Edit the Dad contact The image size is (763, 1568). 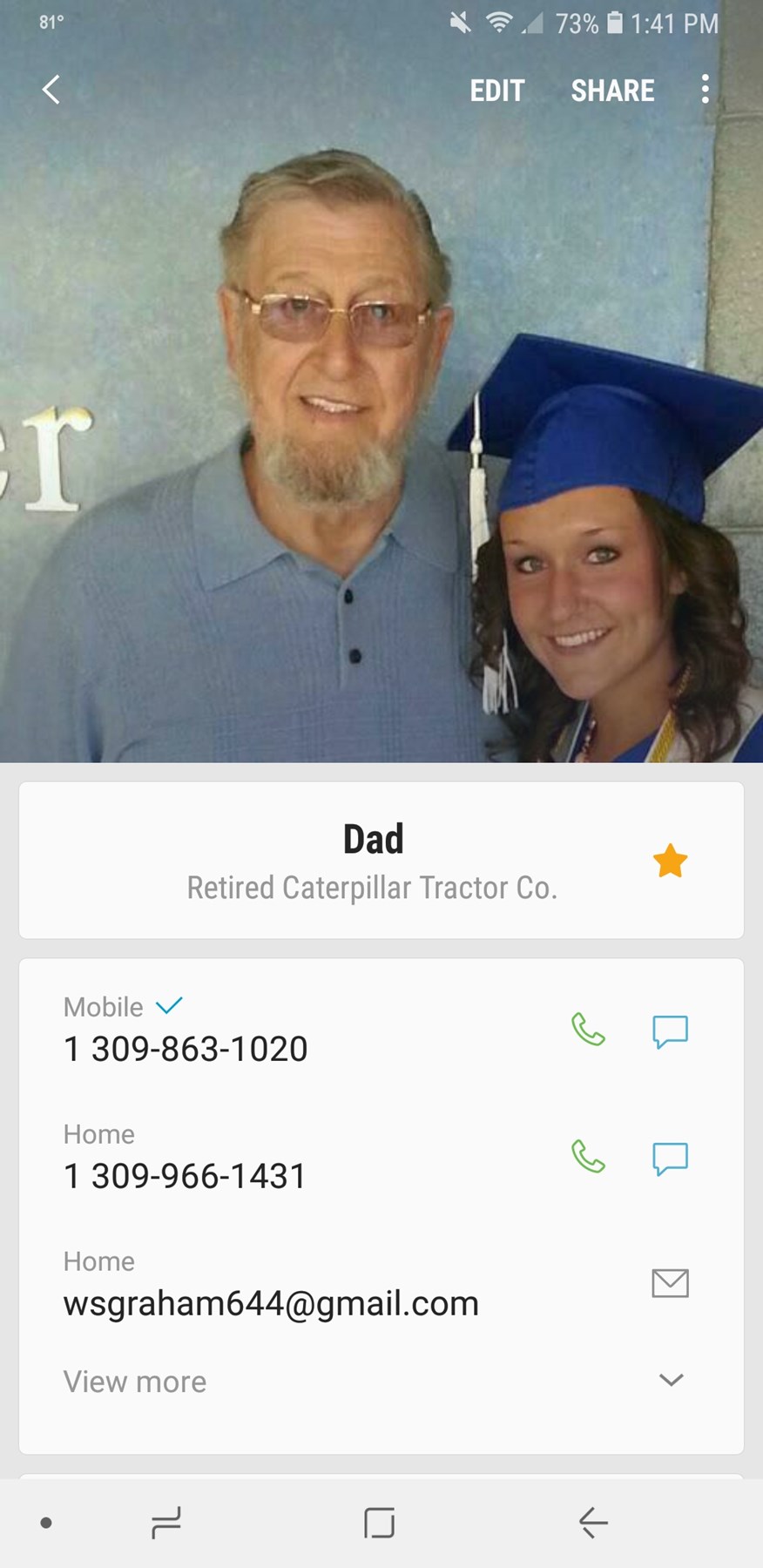[496, 91]
